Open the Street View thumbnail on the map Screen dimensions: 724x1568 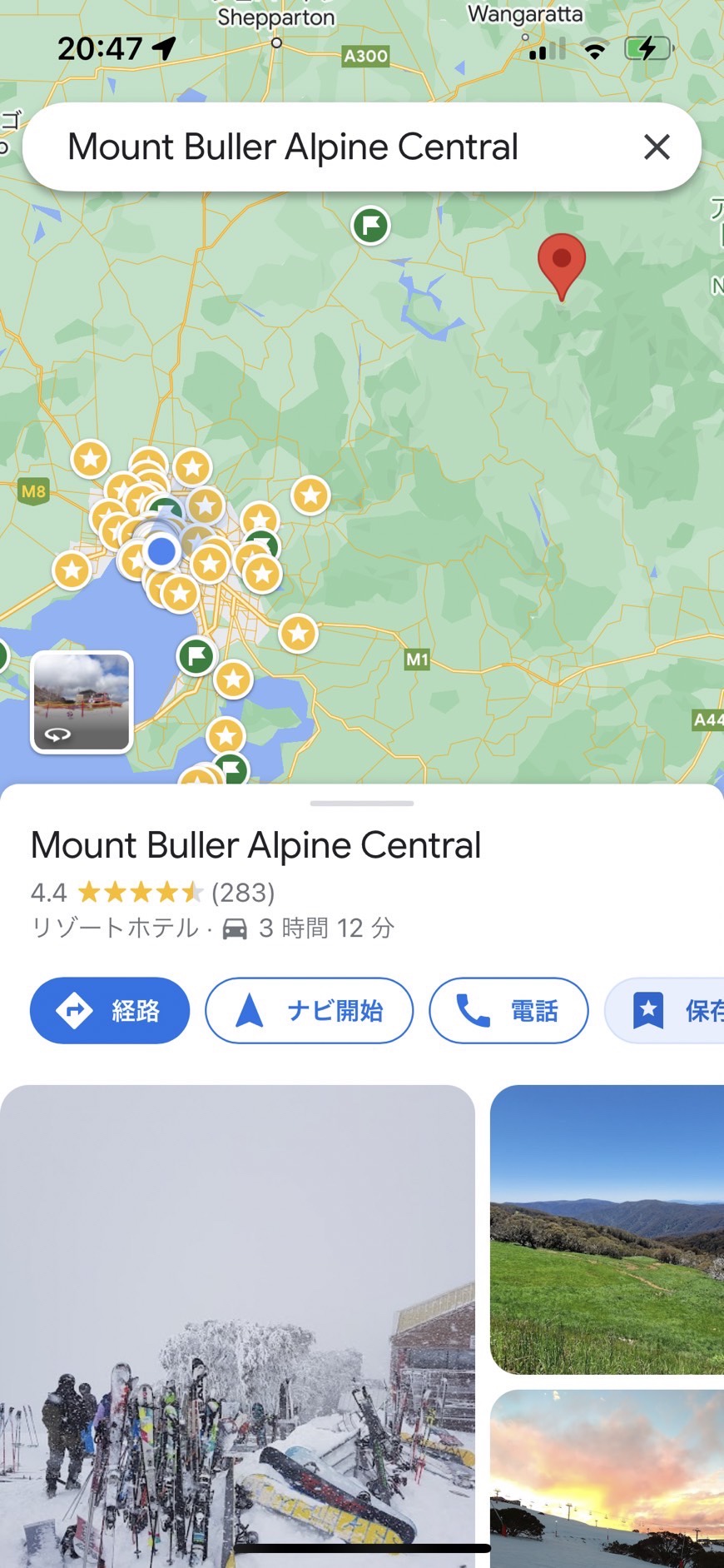tap(82, 702)
